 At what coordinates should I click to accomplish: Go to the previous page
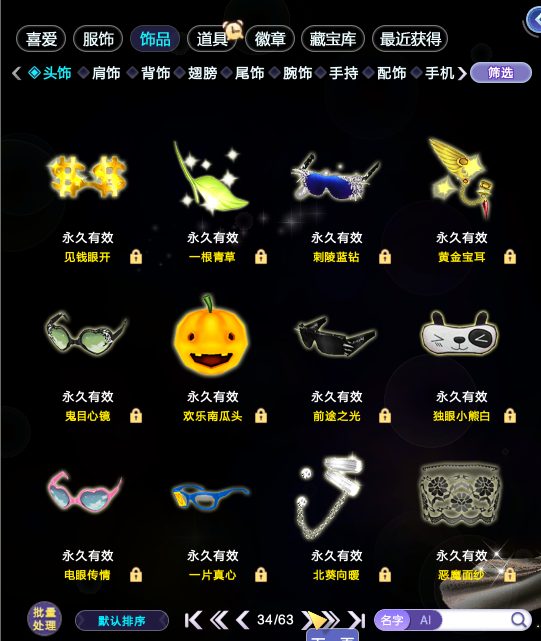[242, 620]
